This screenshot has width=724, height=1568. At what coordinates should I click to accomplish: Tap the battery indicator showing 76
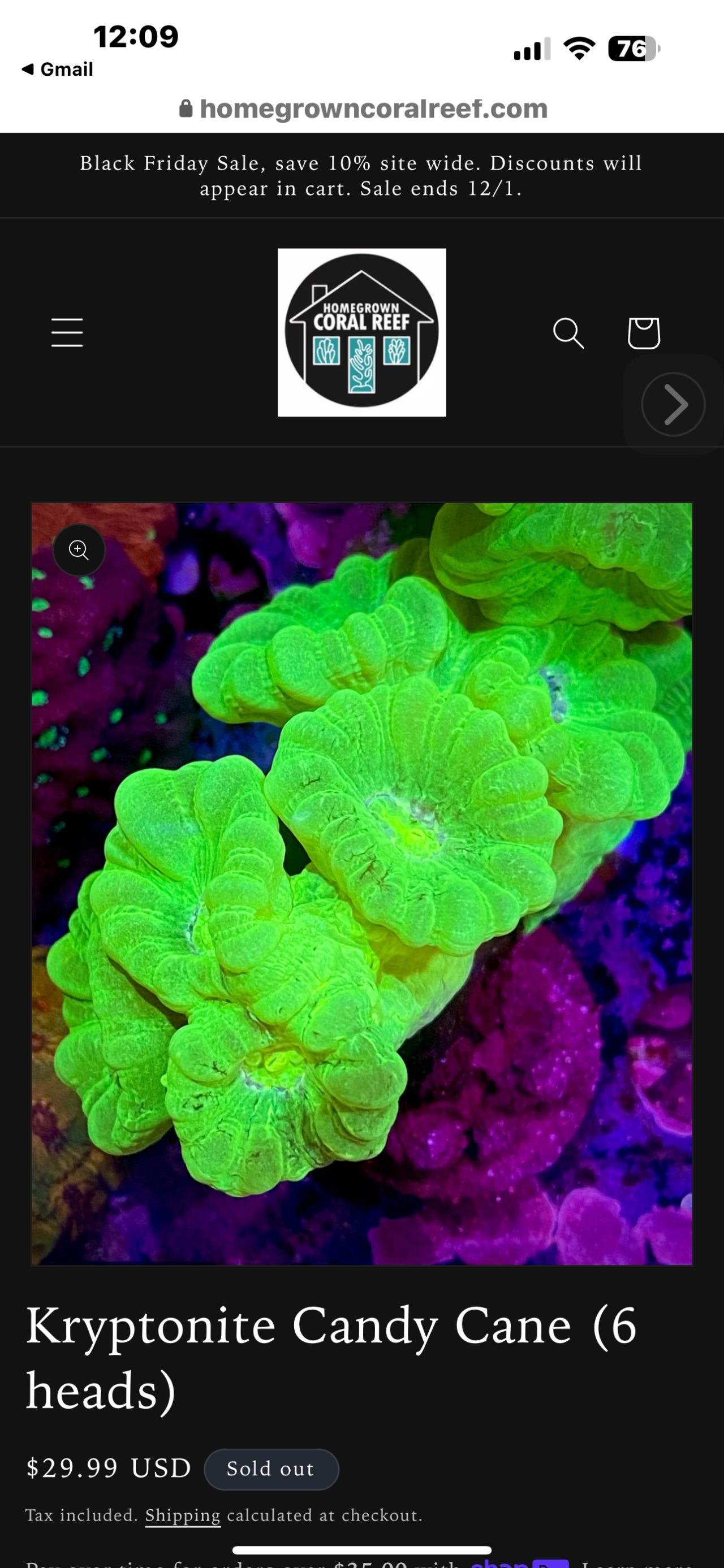click(630, 47)
